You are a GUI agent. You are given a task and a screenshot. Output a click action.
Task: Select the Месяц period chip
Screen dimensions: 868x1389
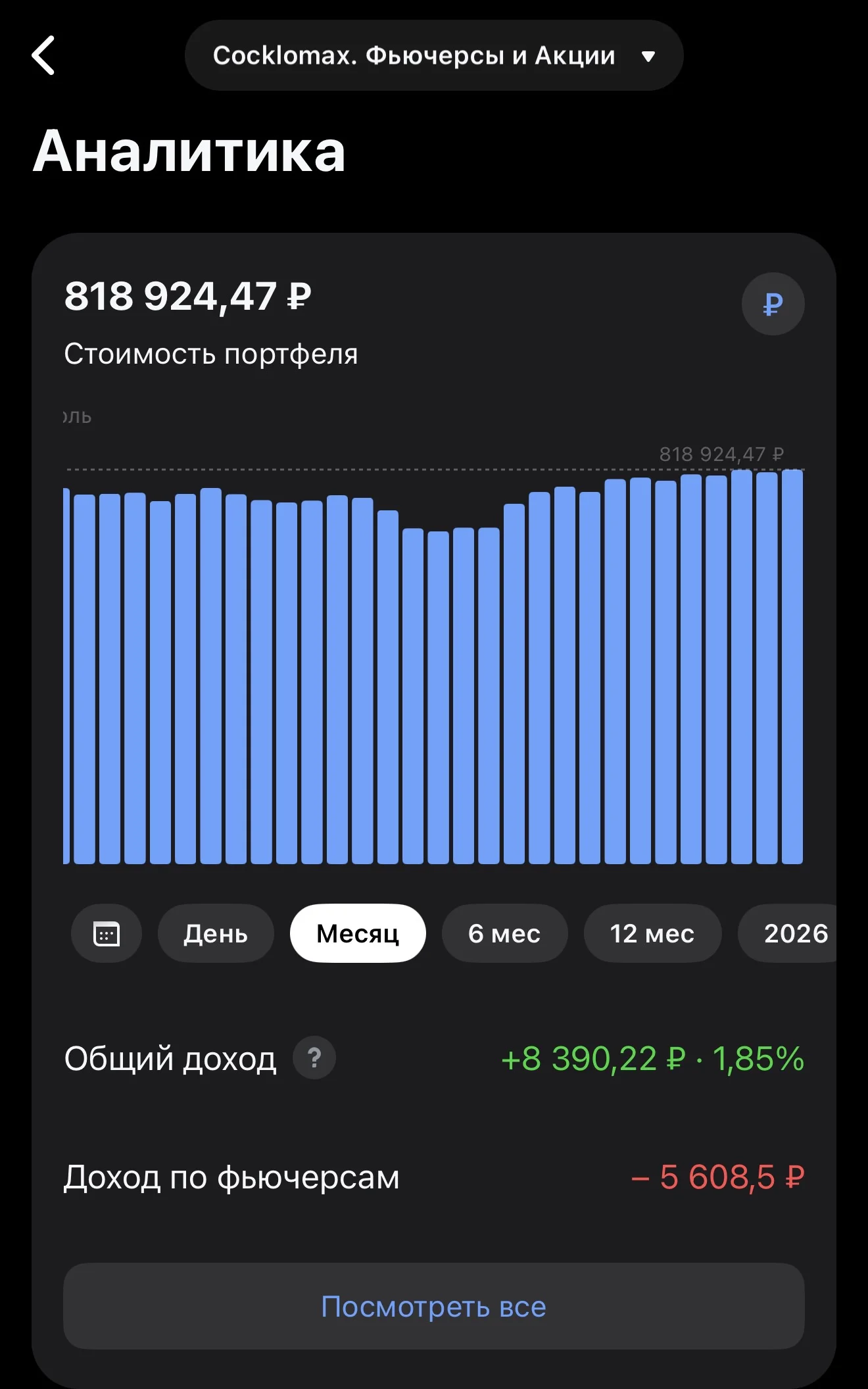point(358,933)
